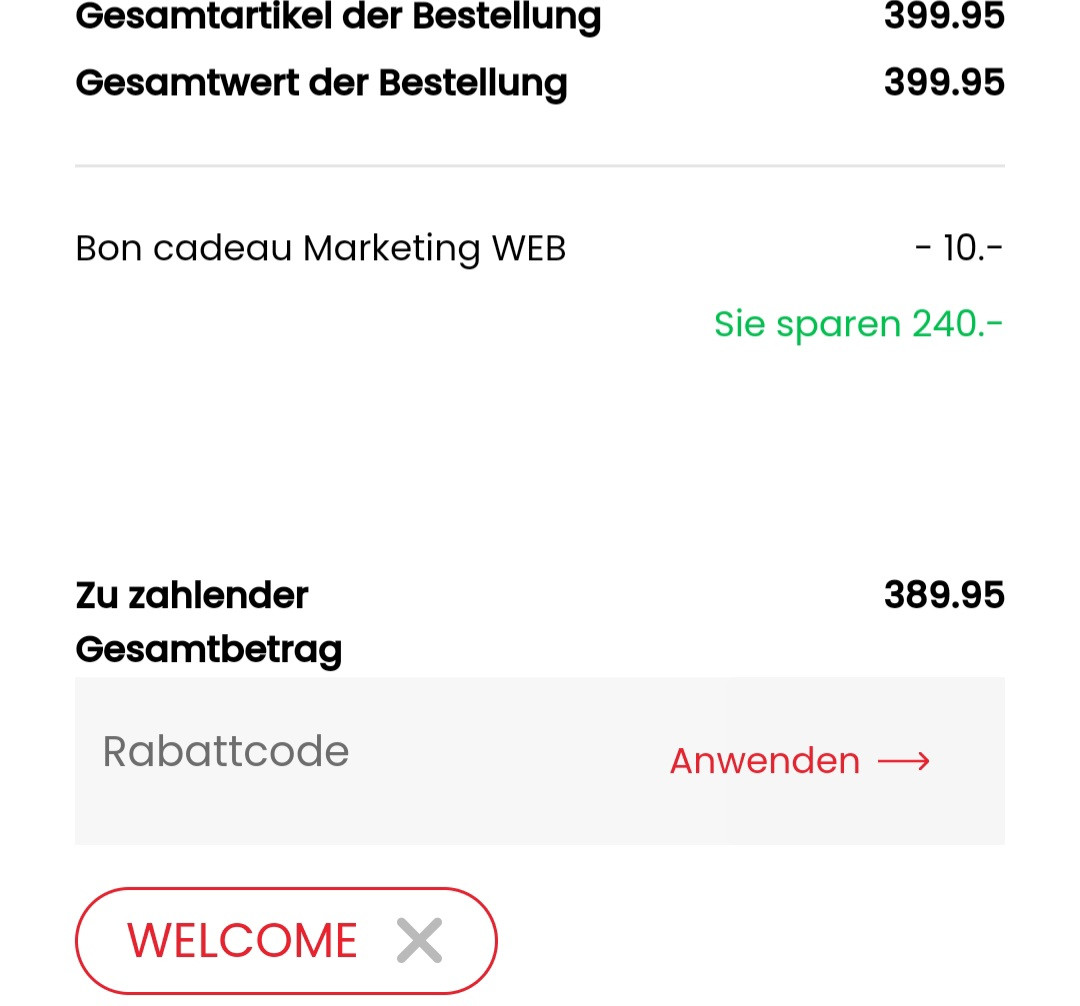Remove the WELCOME discount code chip
This screenshot has height=1006, width=1080.
[419, 940]
